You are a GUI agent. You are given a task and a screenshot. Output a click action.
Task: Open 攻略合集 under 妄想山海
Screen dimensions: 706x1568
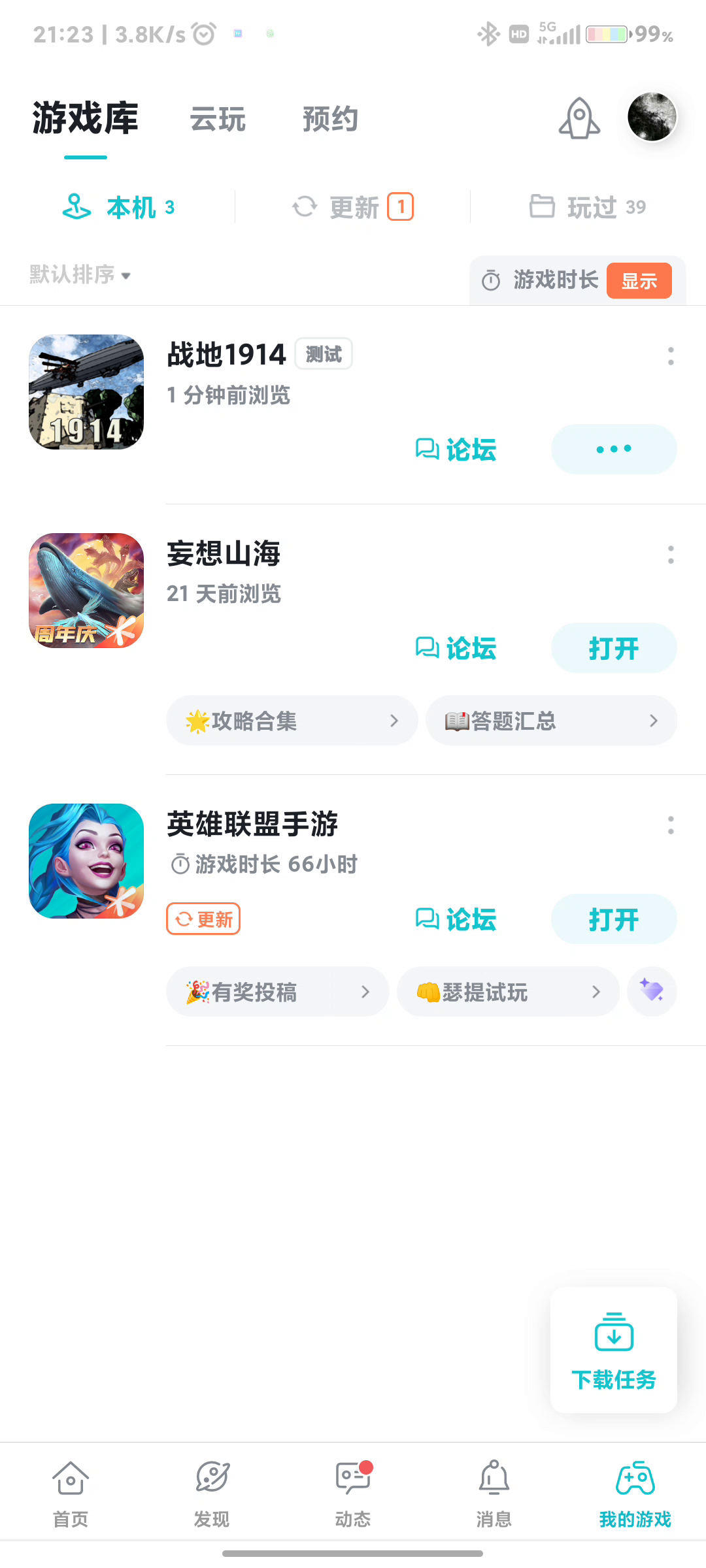(x=292, y=721)
